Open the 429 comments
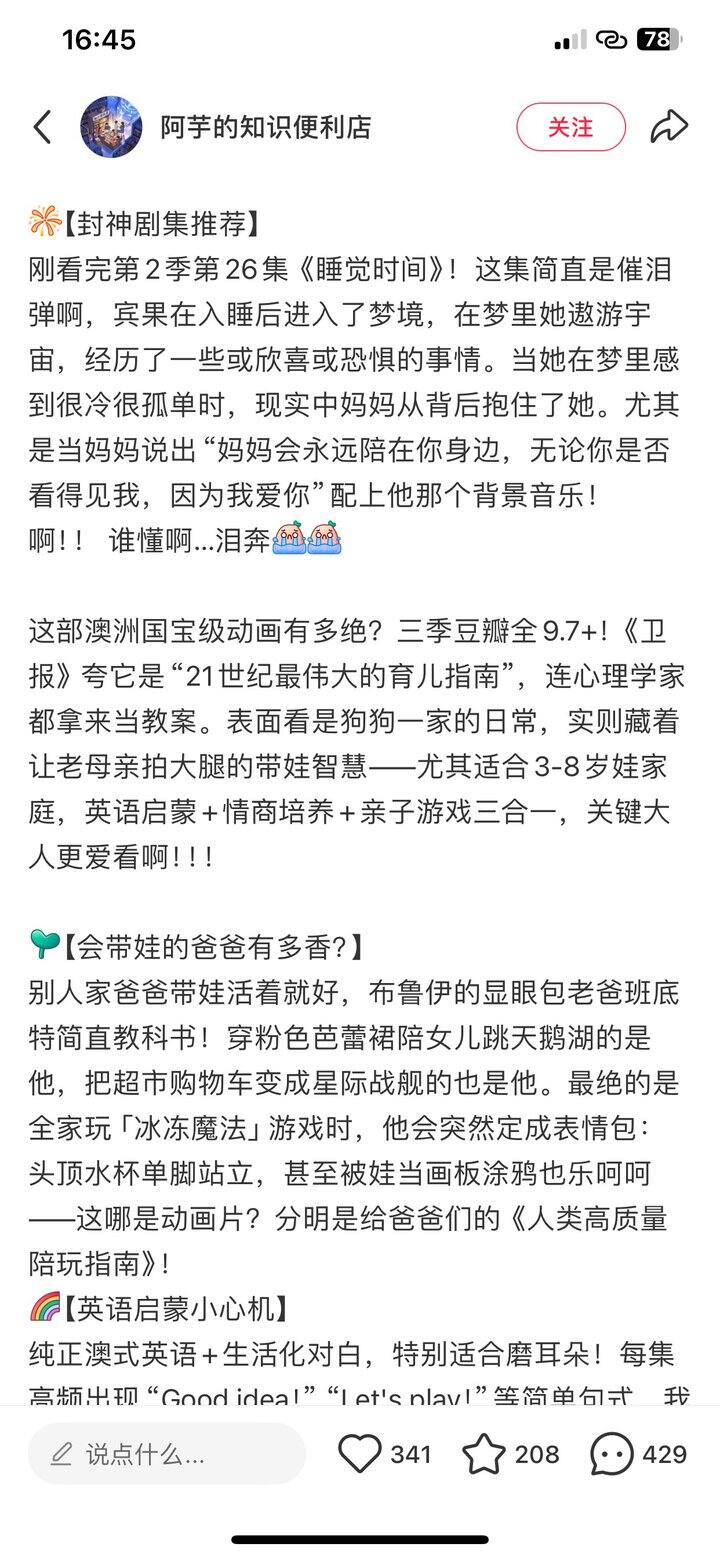The image size is (720, 1558). [612, 1454]
